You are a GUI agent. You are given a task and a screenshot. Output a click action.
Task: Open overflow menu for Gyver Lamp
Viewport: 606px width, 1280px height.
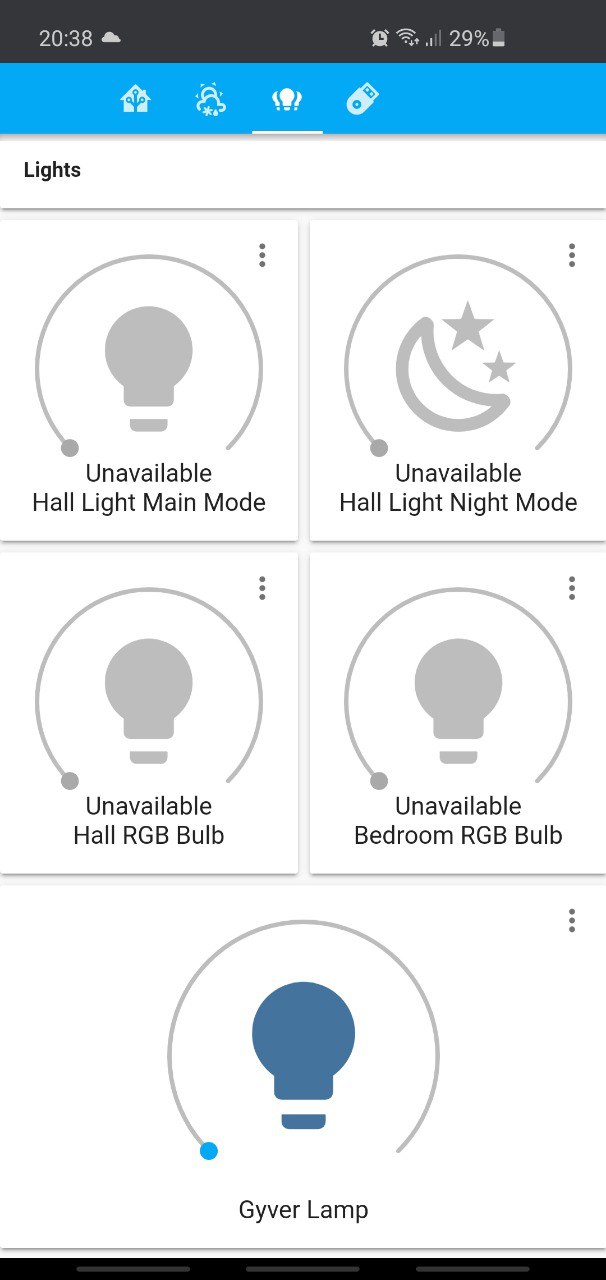(x=572, y=920)
